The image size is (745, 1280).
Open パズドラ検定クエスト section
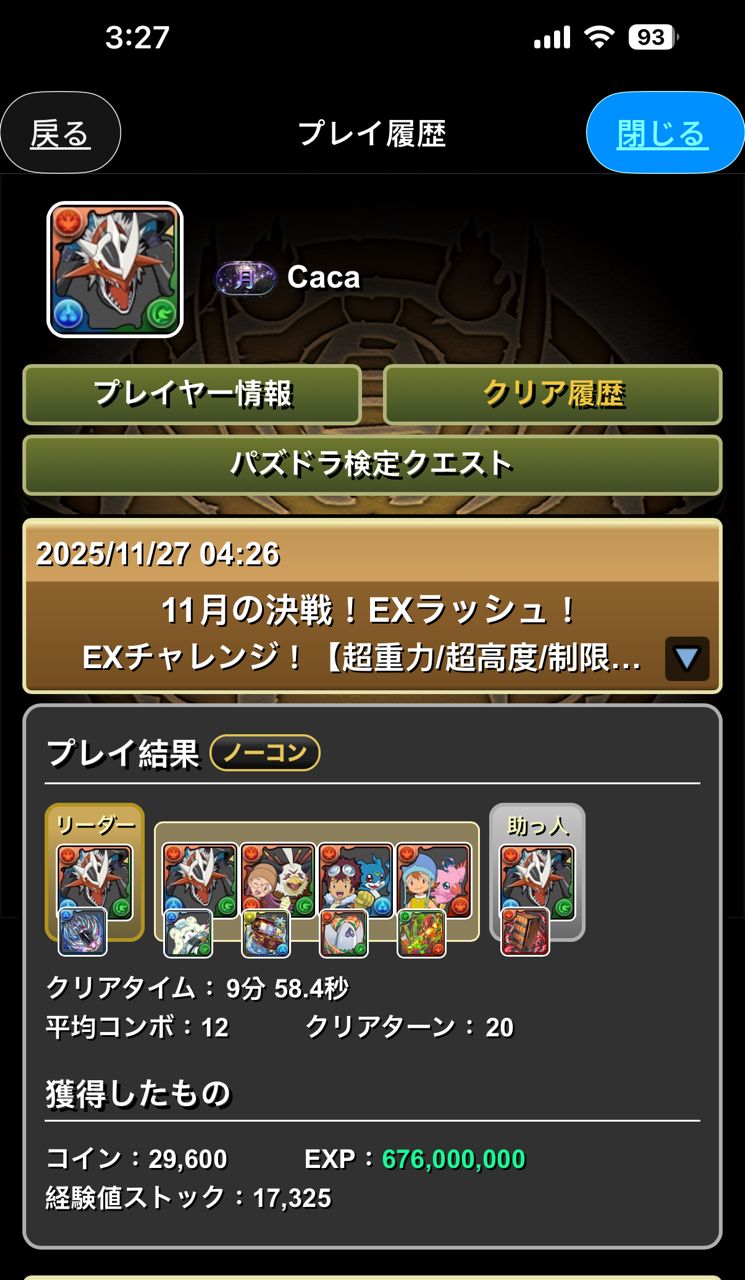372,464
